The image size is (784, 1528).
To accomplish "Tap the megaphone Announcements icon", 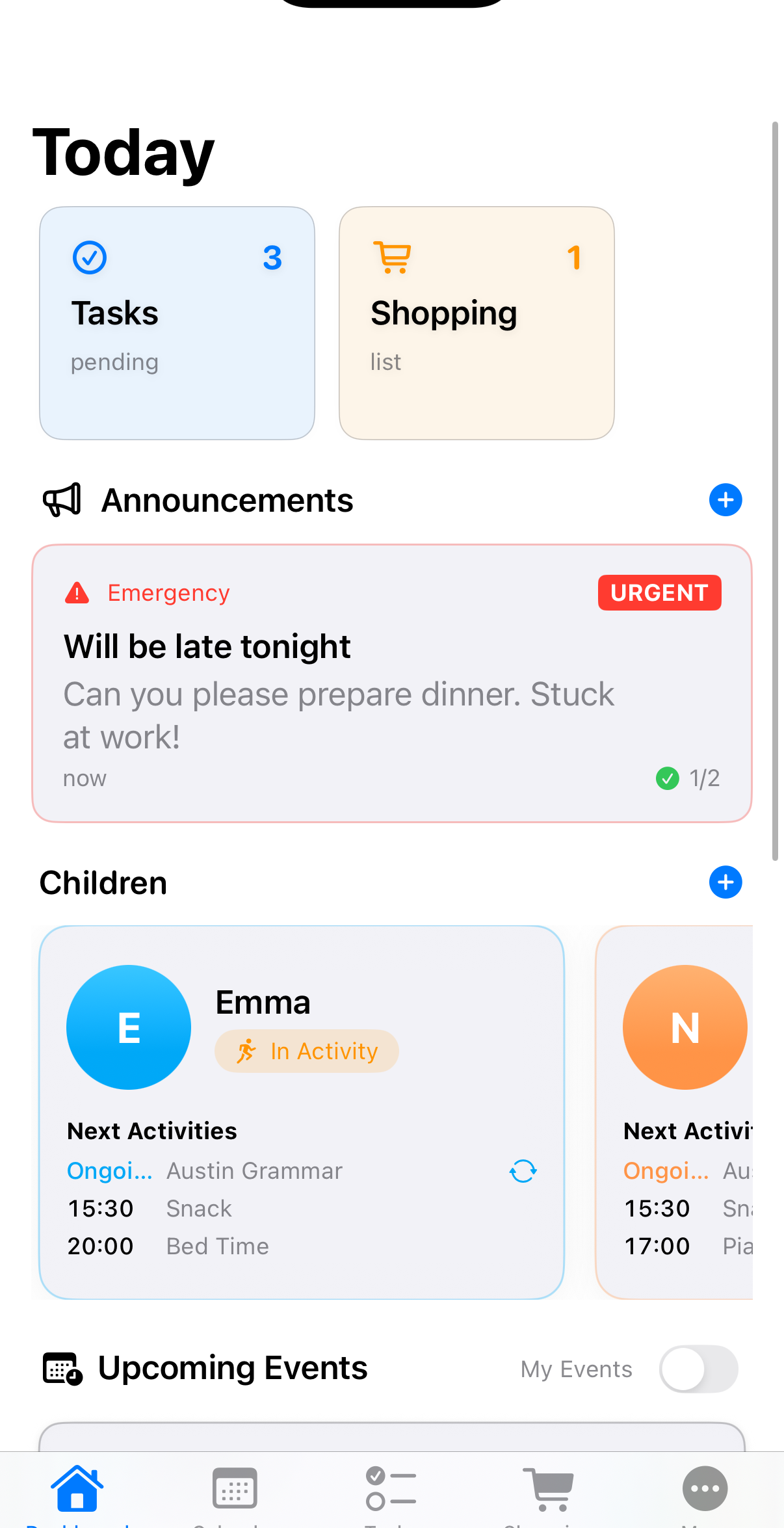I will [61, 499].
